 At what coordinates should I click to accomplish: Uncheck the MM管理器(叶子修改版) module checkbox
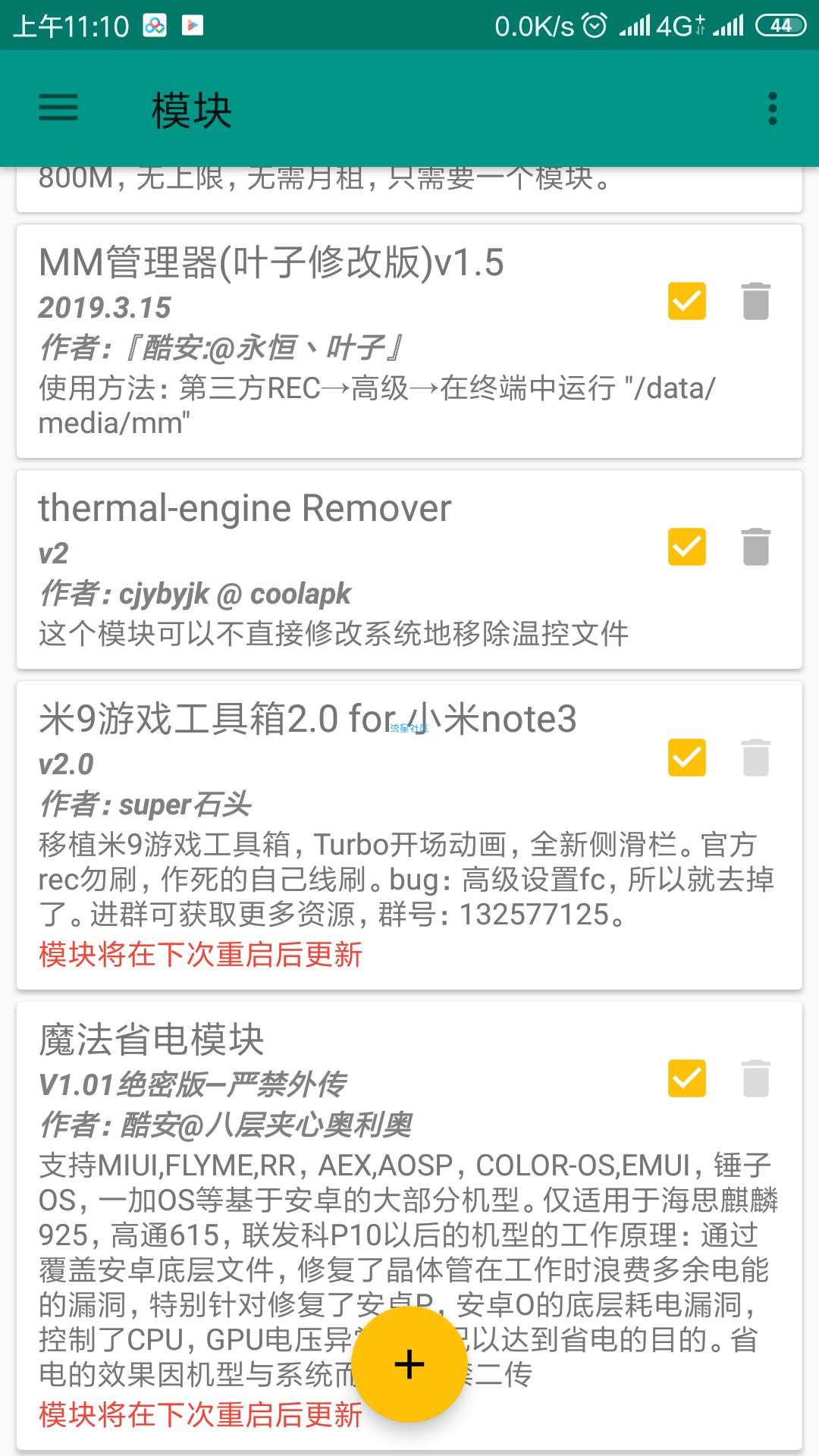[687, 301]
